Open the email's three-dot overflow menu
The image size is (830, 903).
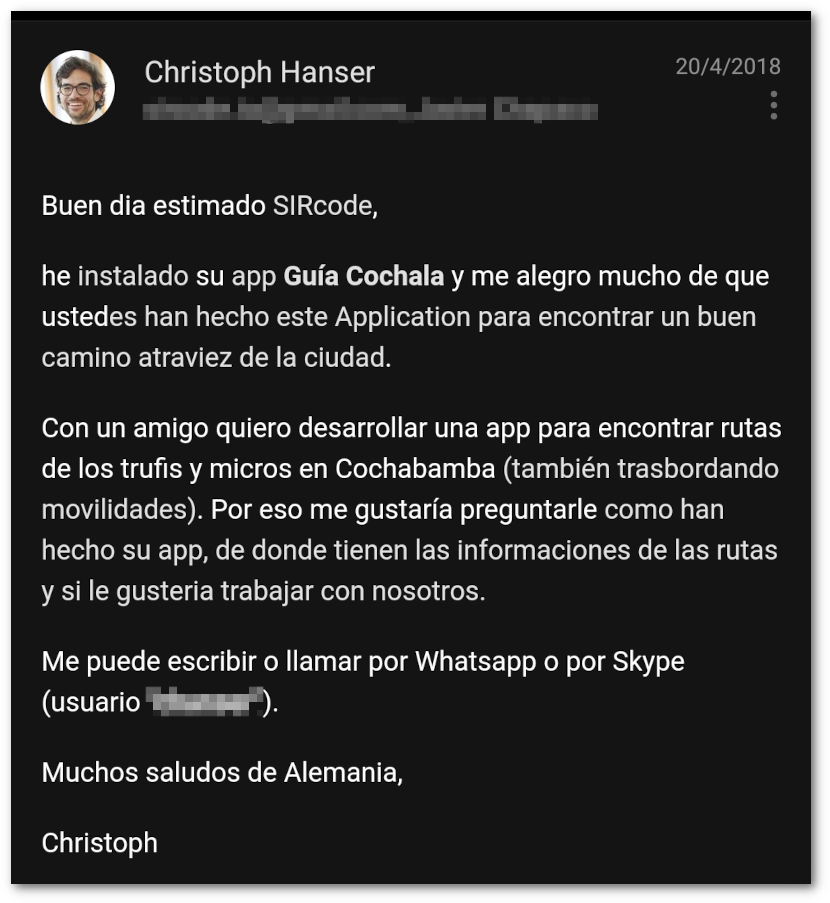[773, 105]
